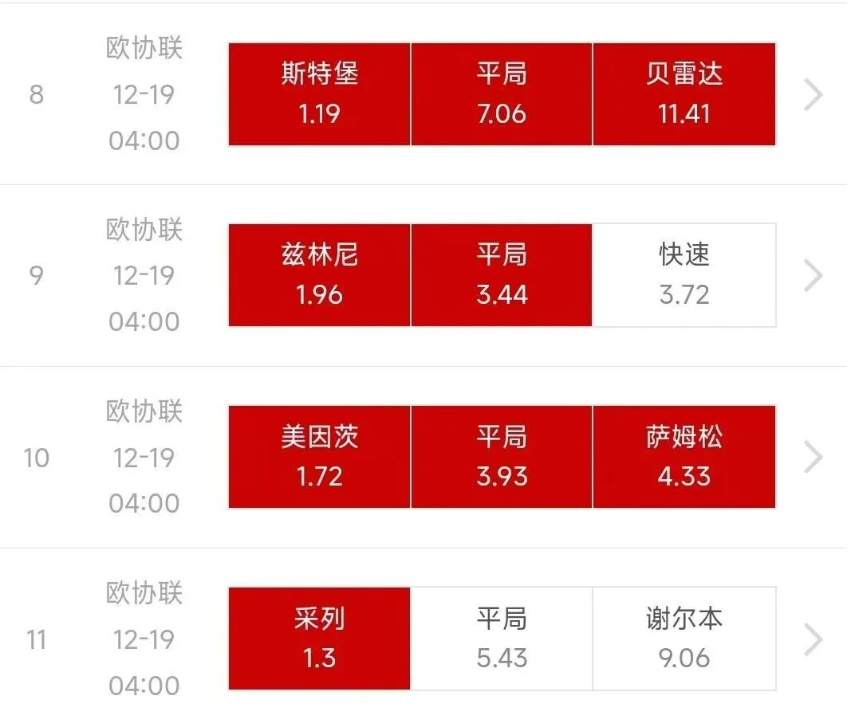Viewport: 855px width, 724px height.
Task: Choose 萨姆松 at odds 4.33
Action: (x=684, y=457)
